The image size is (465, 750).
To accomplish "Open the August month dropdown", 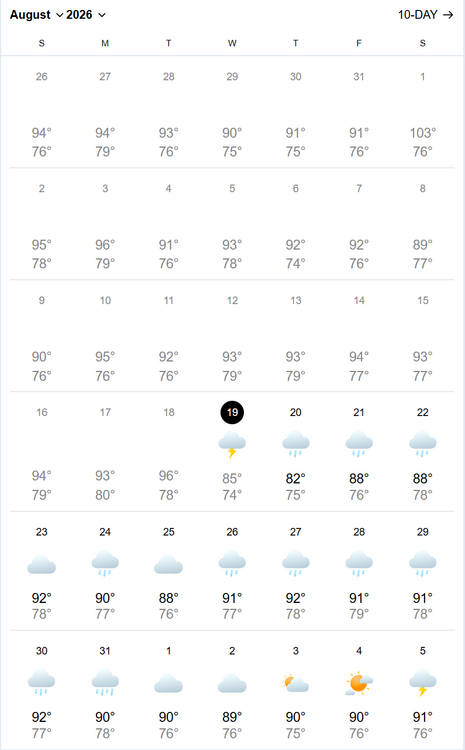I will pos(36,15).
